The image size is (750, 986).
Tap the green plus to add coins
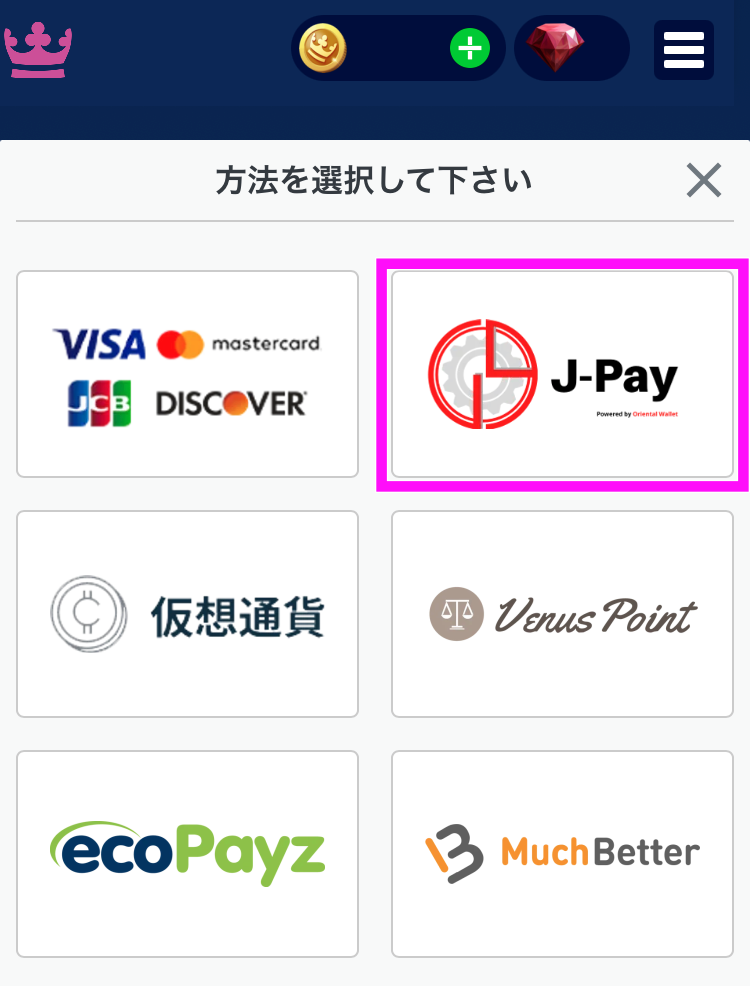pyautogui.click(x=469, y=48)
